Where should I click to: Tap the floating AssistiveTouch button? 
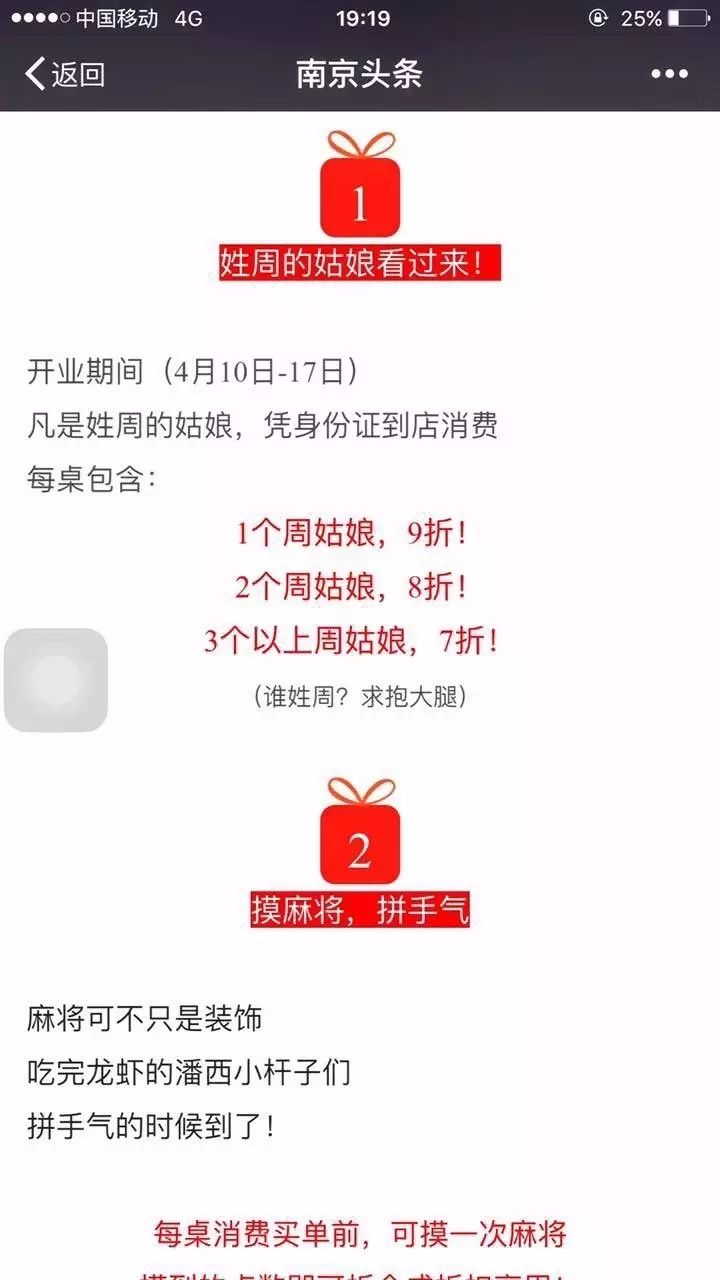(x=56, y=680)
